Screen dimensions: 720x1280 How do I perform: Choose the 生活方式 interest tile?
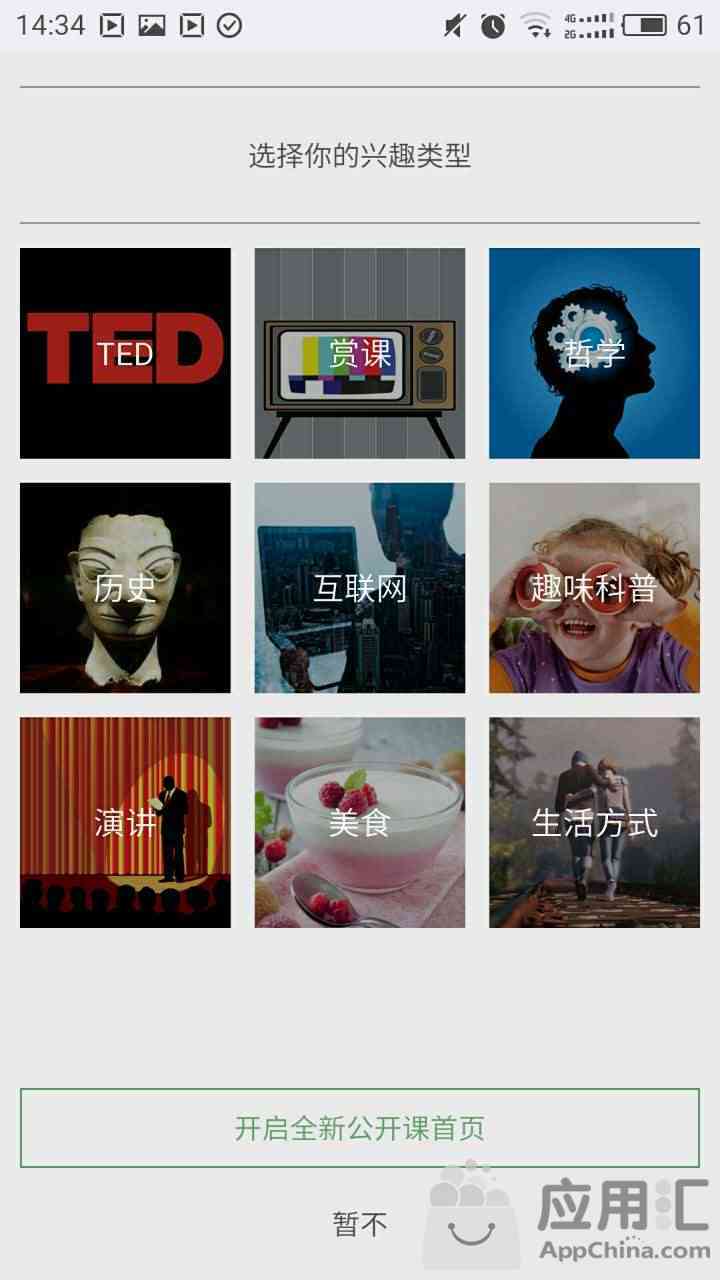pyautogui.click(x=594, y=822)
